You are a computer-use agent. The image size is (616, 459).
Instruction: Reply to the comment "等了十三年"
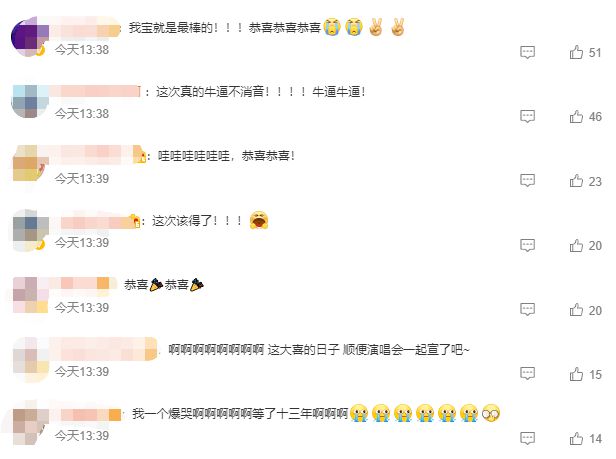[x=528, y=439]
